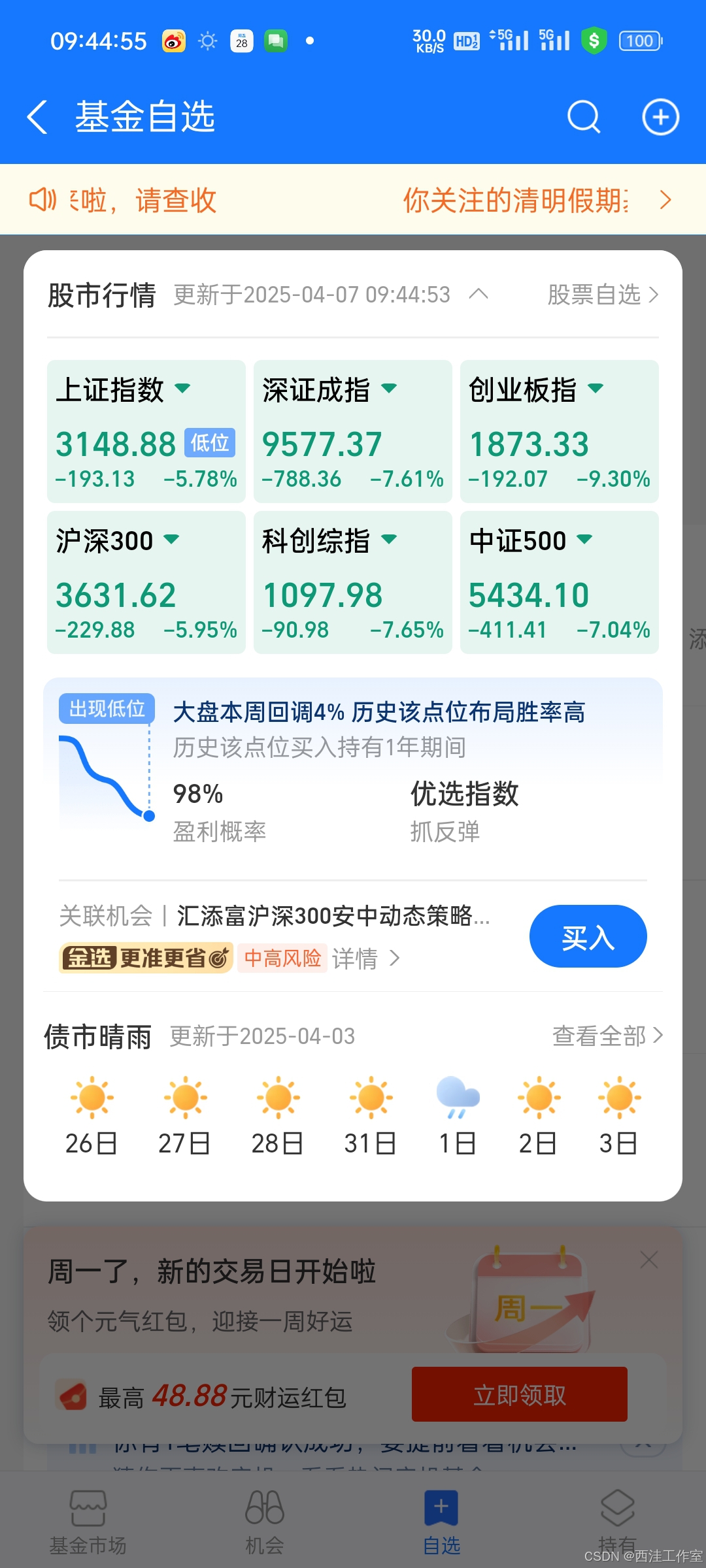Viewport: 706px width, 1568px height.
Task: Open 股票自选 link
Action: pos(602,295)
